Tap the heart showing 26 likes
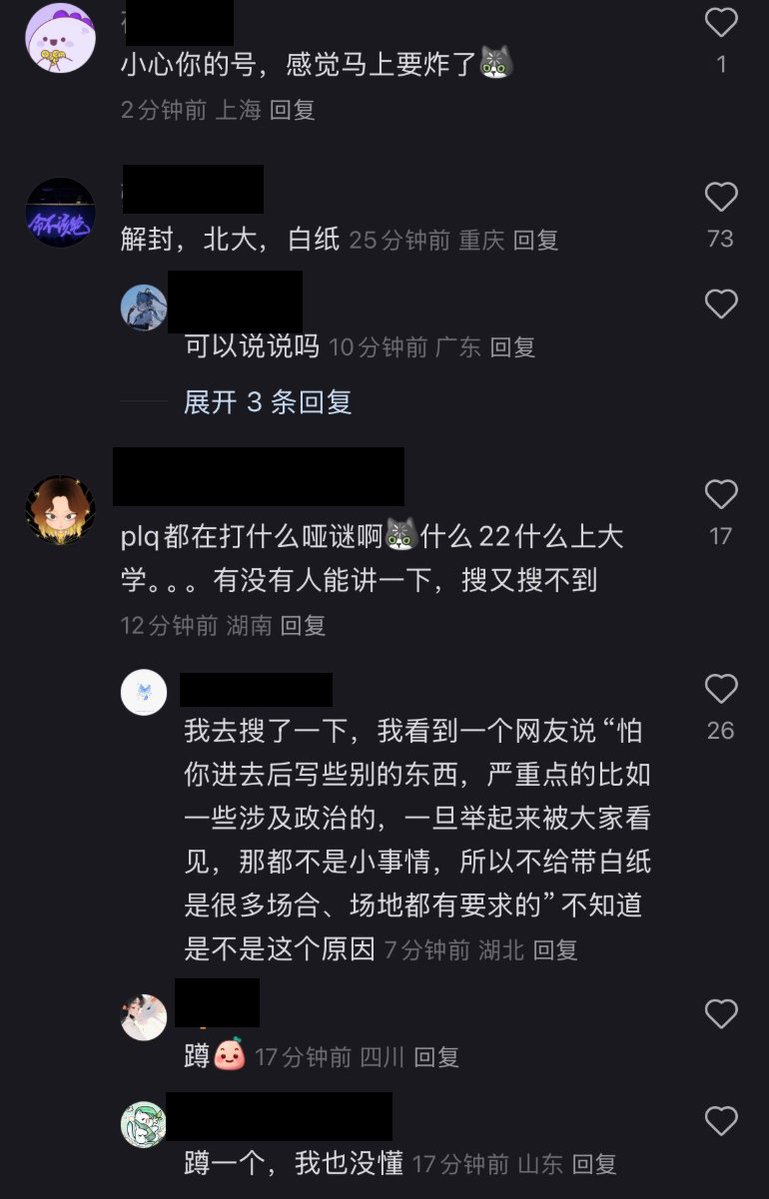This screenshot has height=1199, width=769. [x=721, y=688]
